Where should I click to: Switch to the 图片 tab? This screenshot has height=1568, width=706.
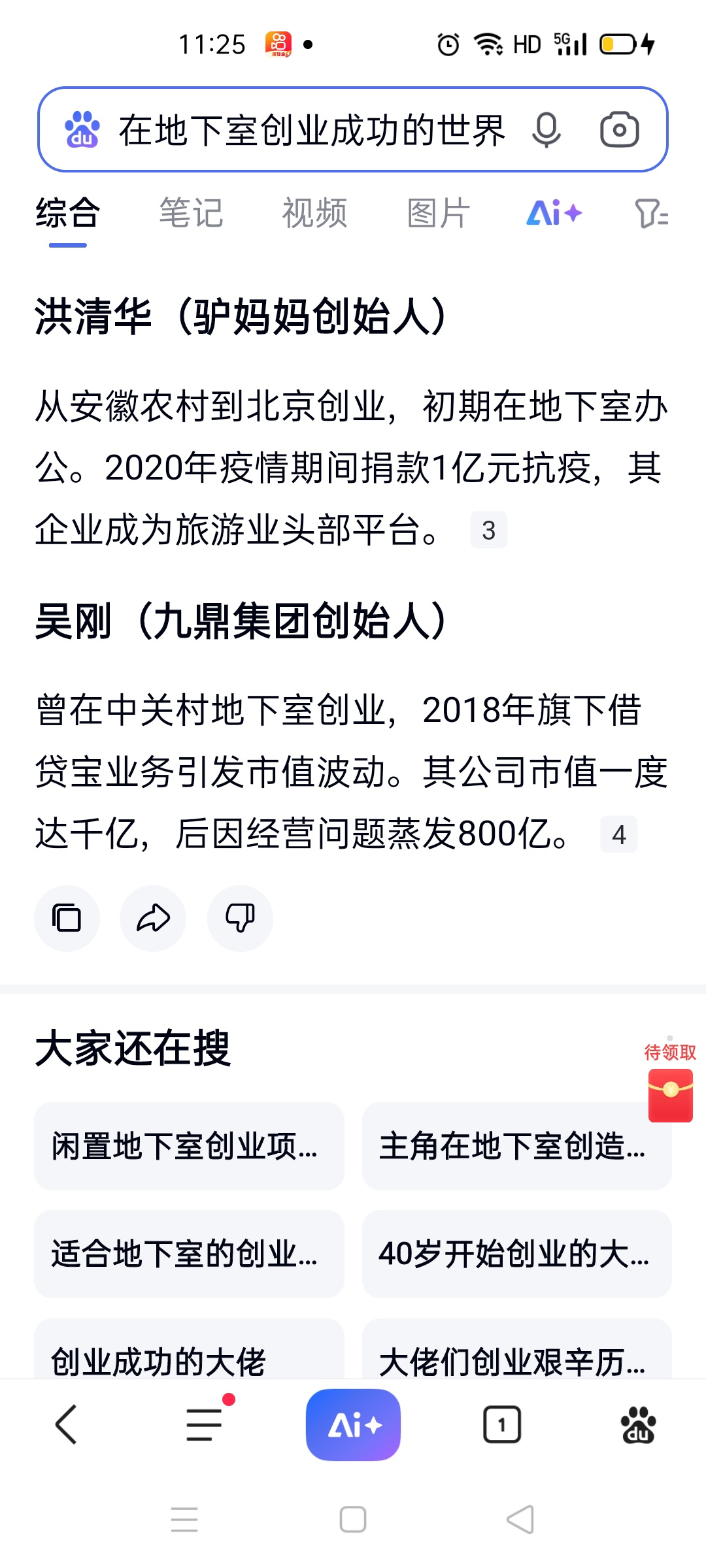[438, 214]
